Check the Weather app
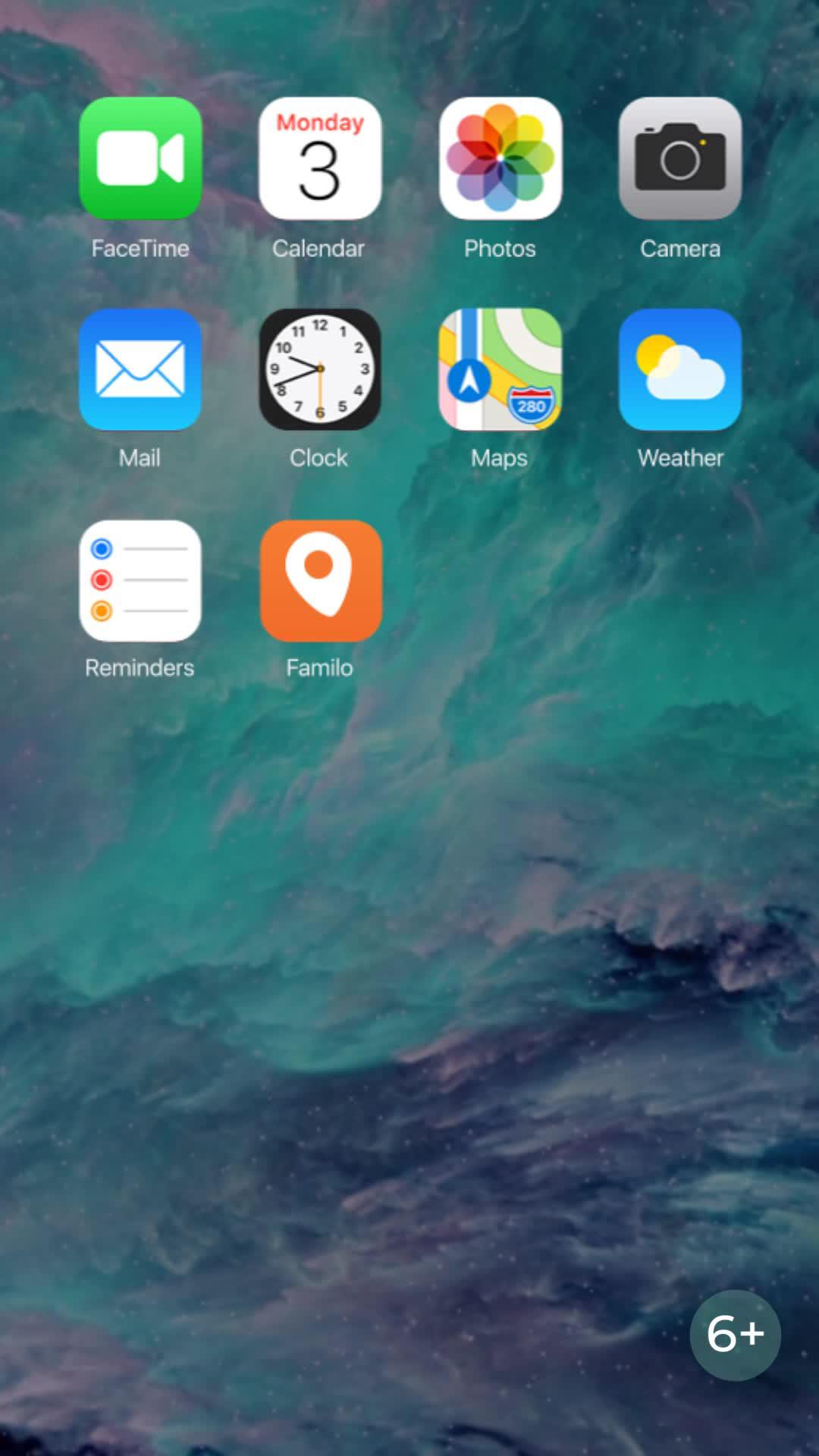 click(x=679, y=369)
